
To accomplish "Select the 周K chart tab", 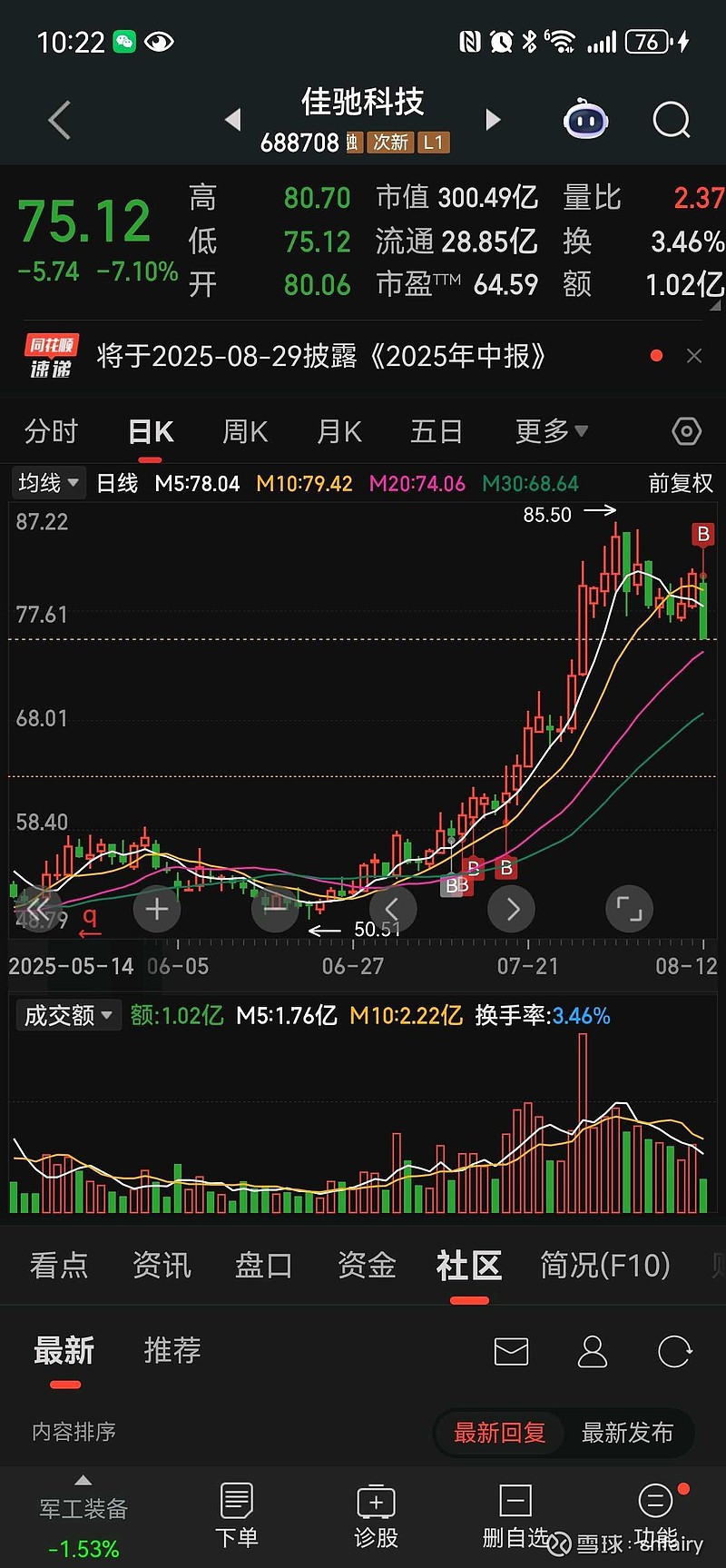I will pos(245,431).
